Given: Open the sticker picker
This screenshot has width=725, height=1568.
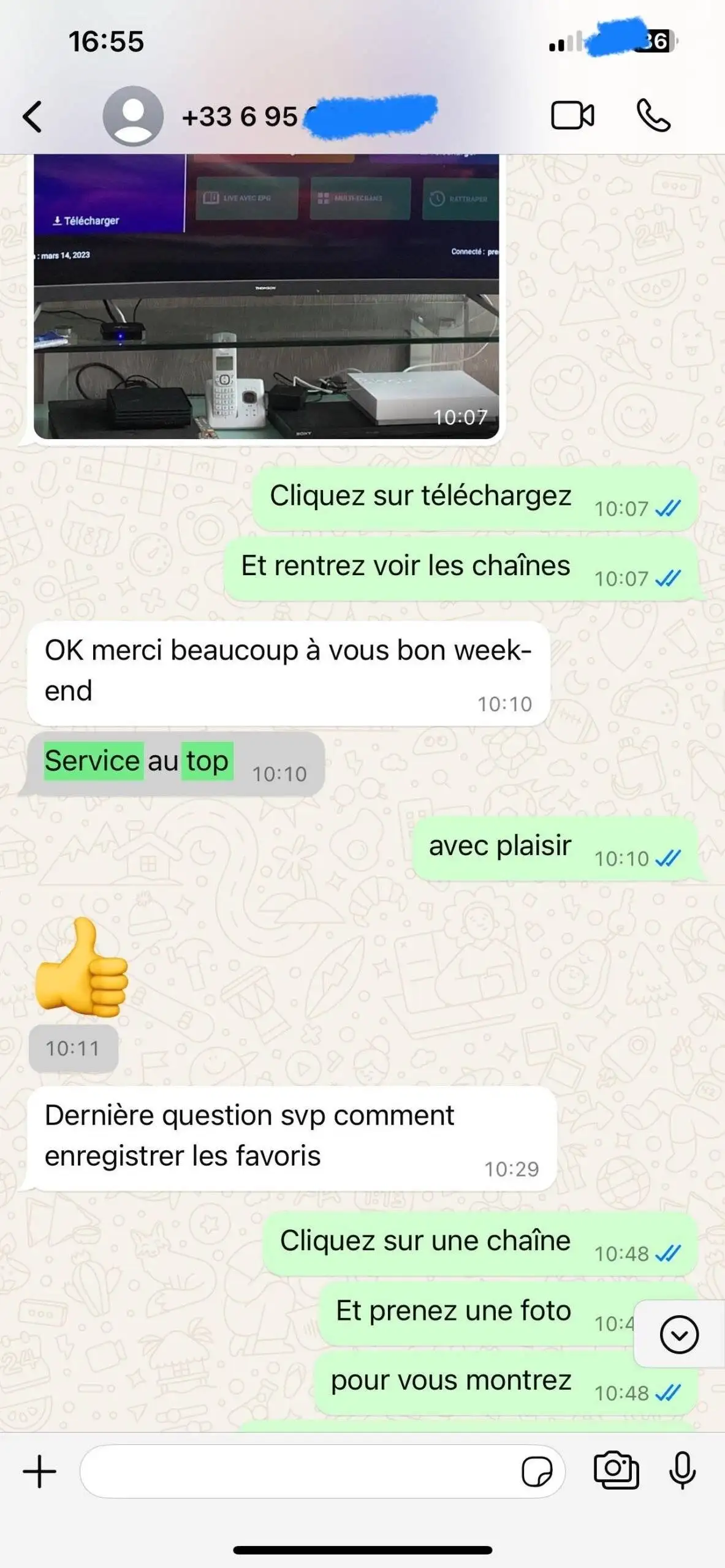Looking at the screenshot, I should coord(536,1471).
